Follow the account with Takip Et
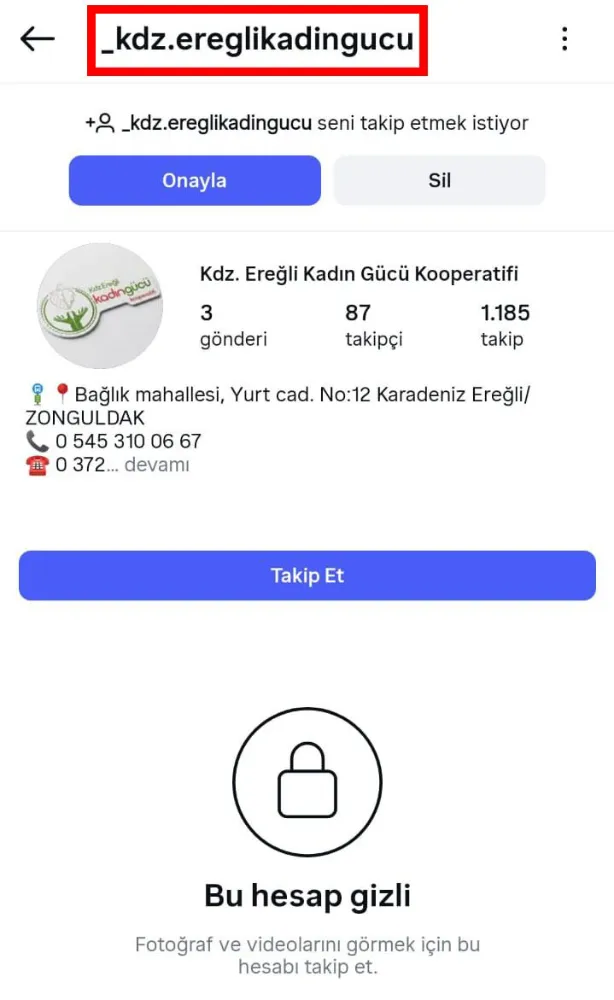Viewport: 614px width, 1000px height. 307,576
